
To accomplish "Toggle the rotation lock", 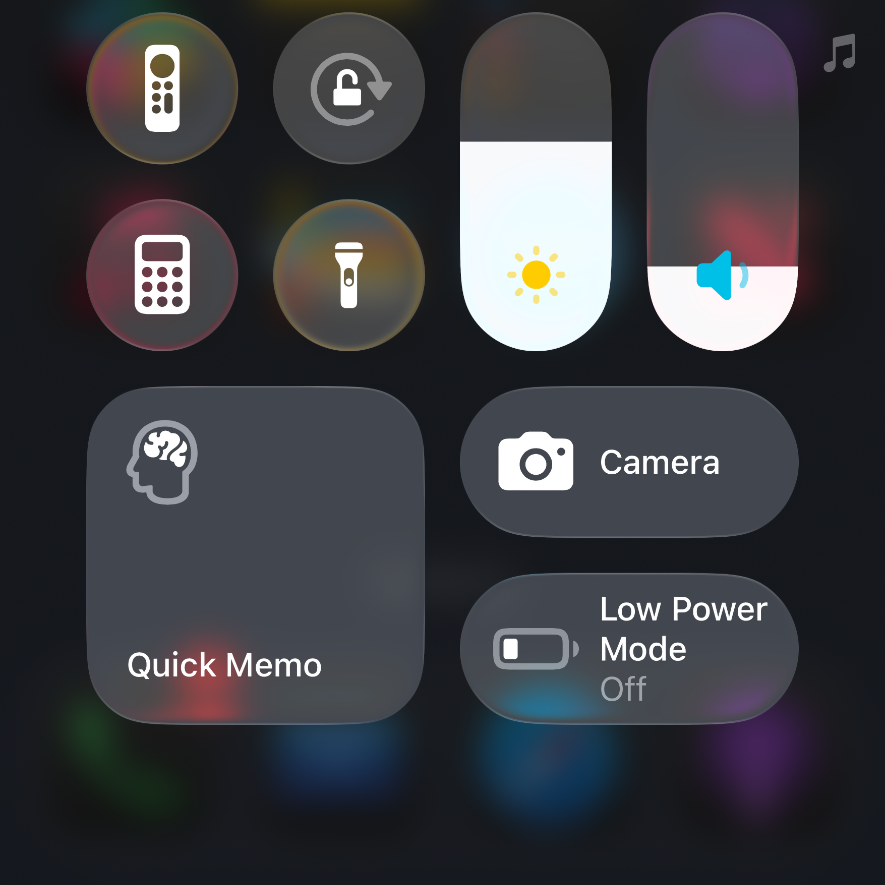I will tap(349, 89).
